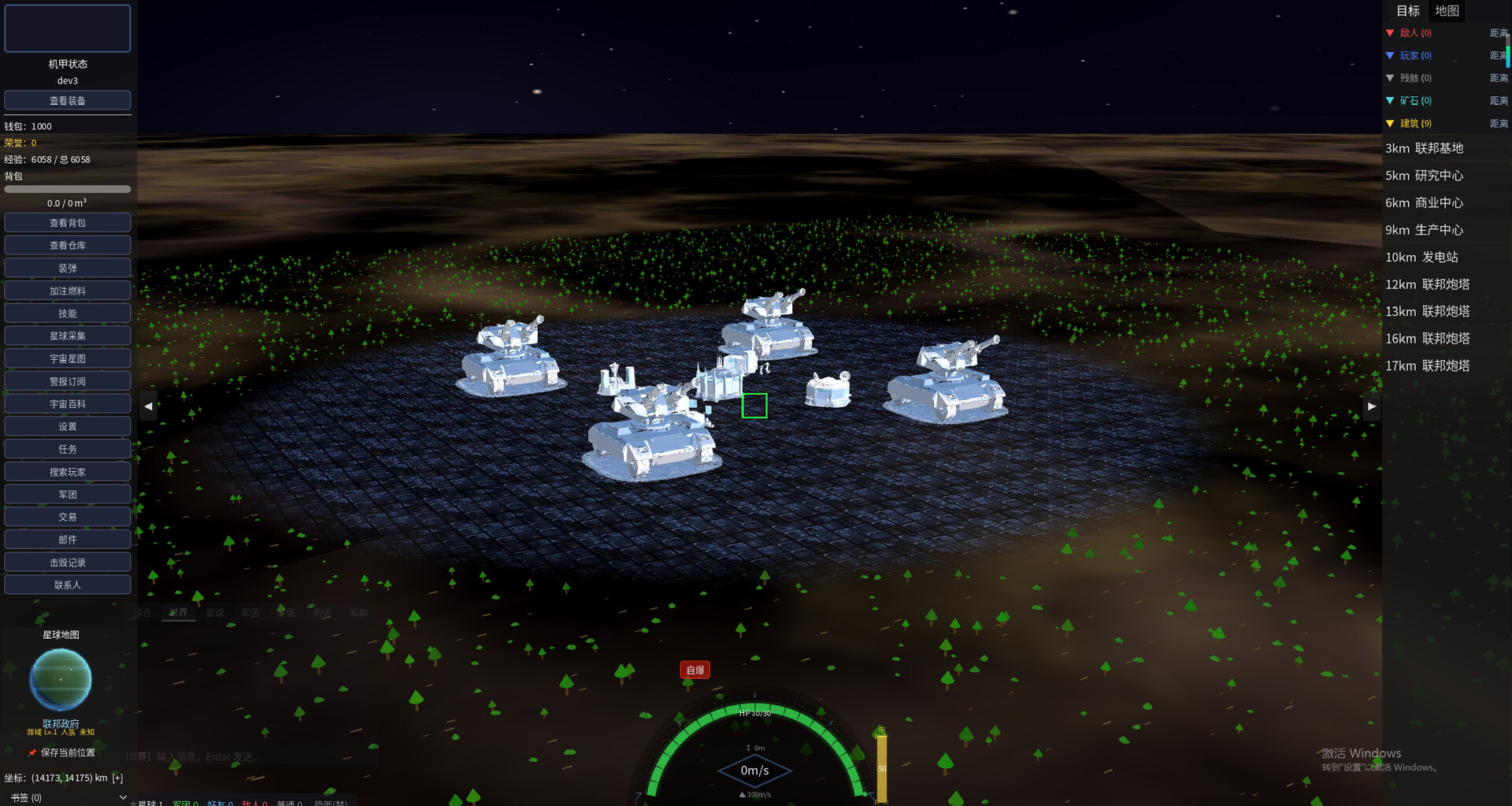Viewport: 1512px width, 806px height.
Task: Open the 邮件 mailbox
Action: click(68, 540)
